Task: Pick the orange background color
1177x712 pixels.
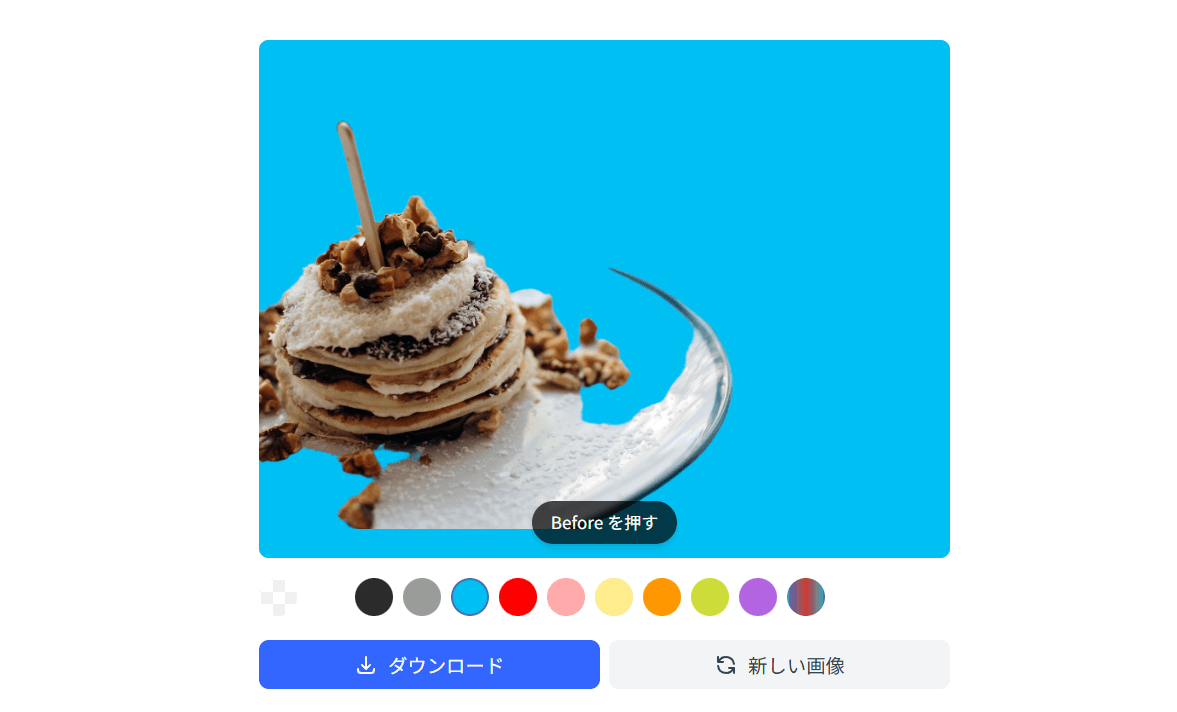Action: (x=662, y=597)
